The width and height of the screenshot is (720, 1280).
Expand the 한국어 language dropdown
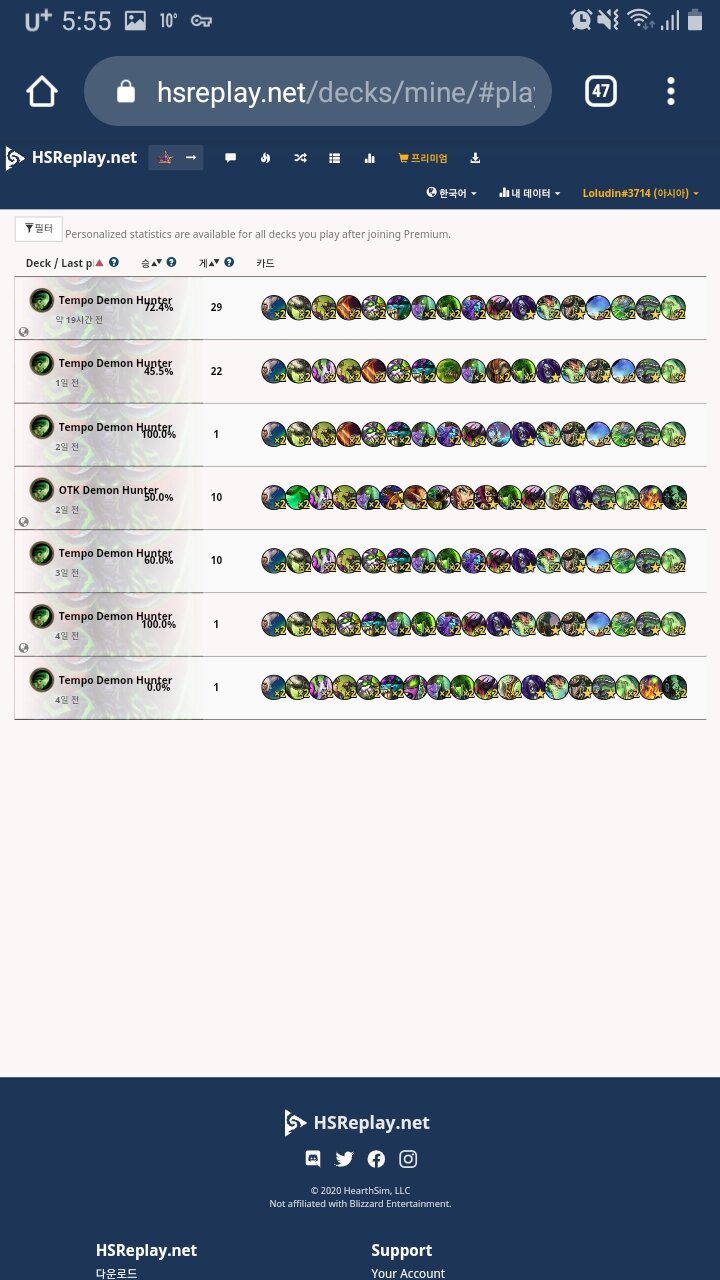coord(451,193)
